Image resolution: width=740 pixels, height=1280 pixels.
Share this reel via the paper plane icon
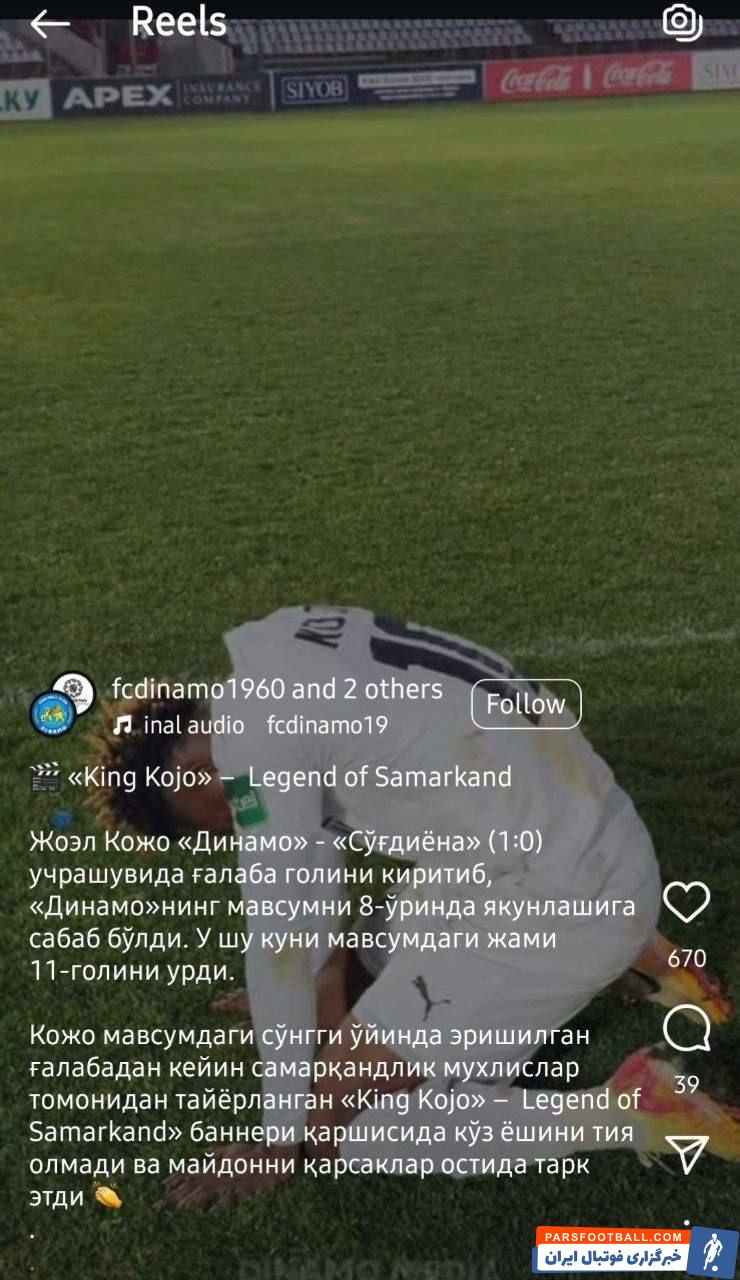pos(687,1154)
